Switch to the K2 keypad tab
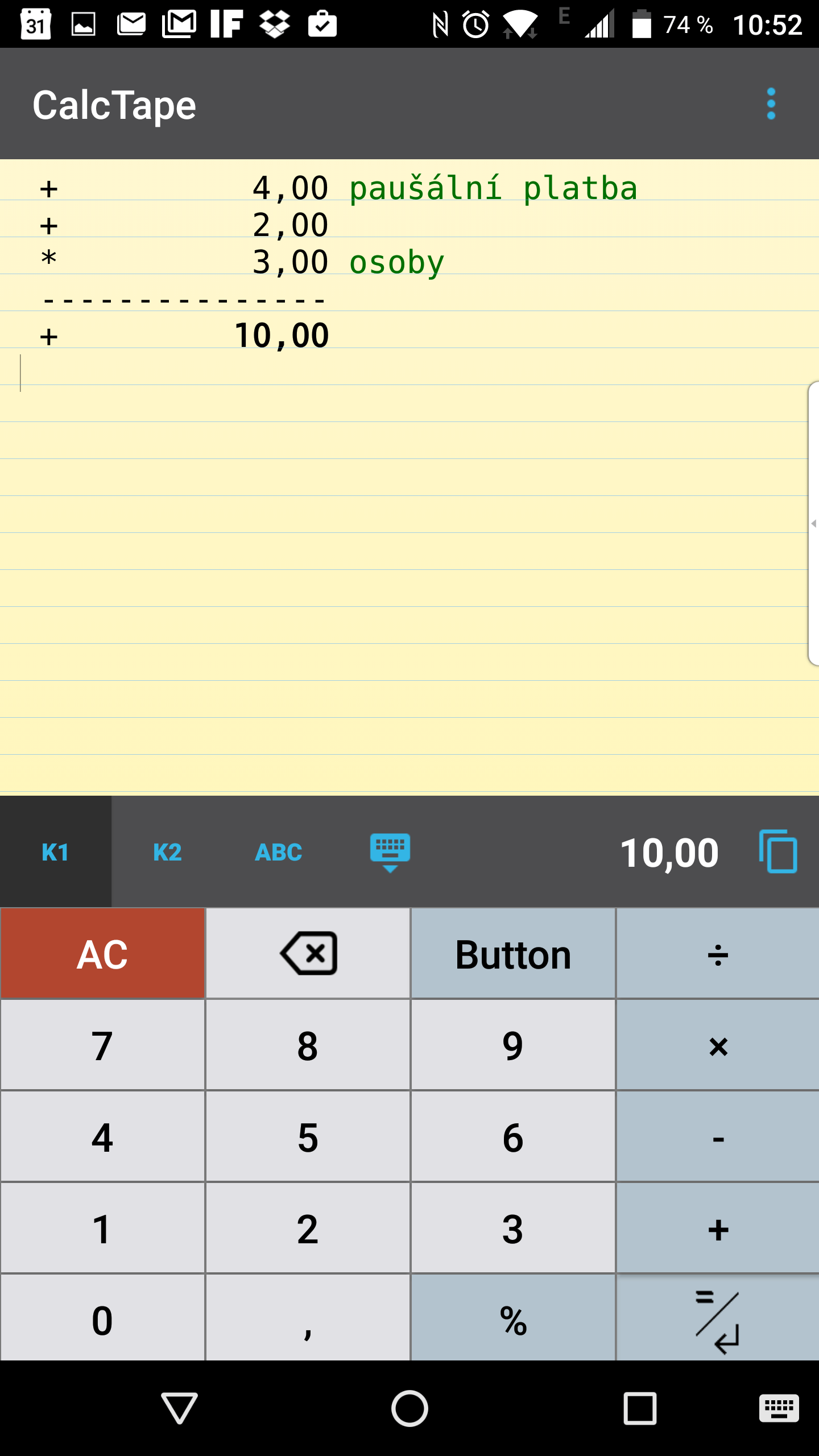819x1456 pixels. [x=167, y=852]
